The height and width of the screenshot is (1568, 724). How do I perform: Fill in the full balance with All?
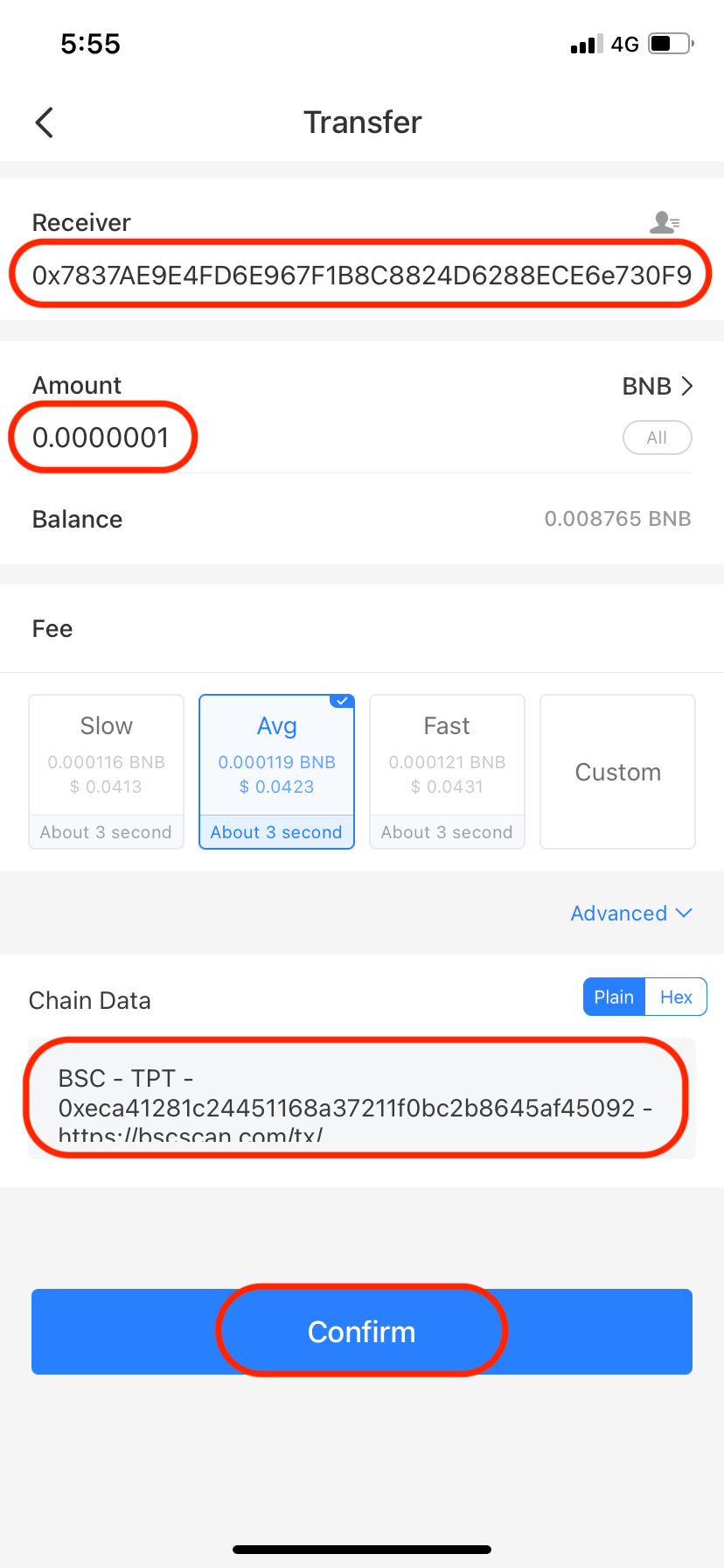click(x=657, y=437)
